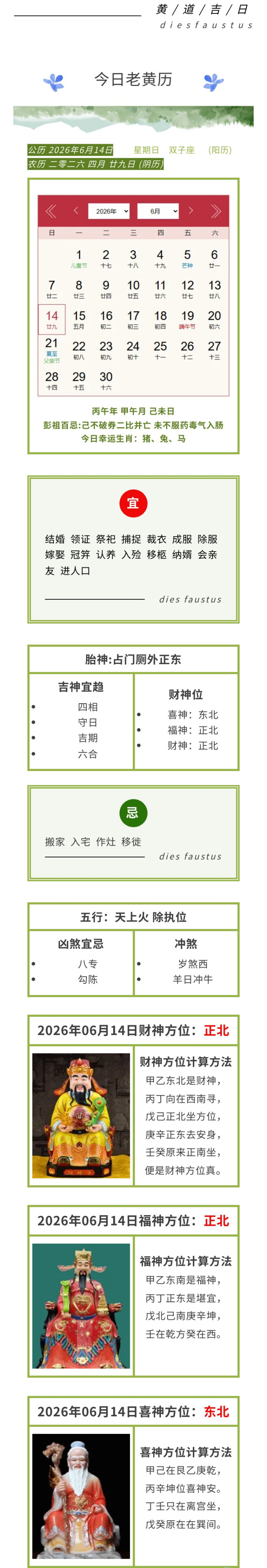Select June 10 廿五 date cell

point(133,288)
